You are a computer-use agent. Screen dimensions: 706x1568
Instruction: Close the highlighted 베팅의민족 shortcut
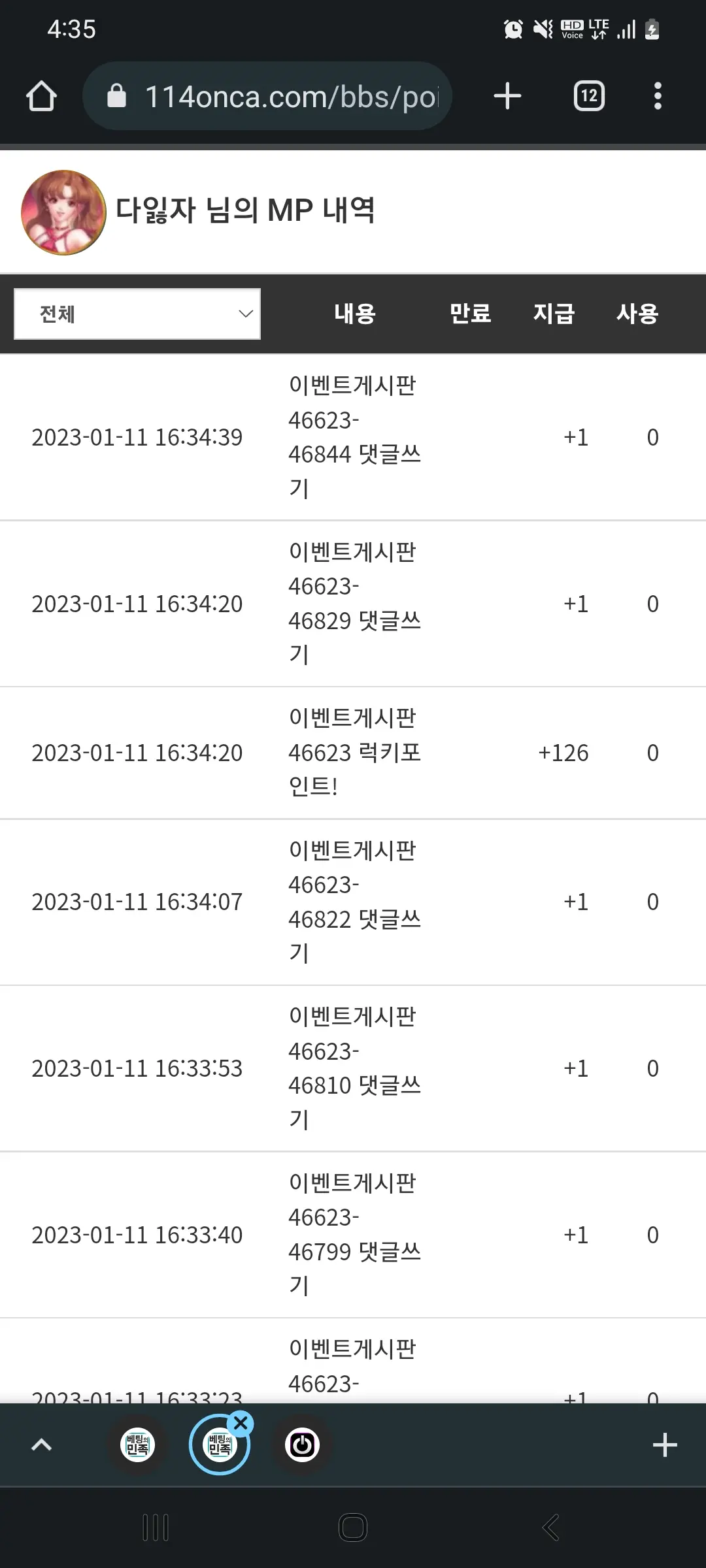(241, 1422)
